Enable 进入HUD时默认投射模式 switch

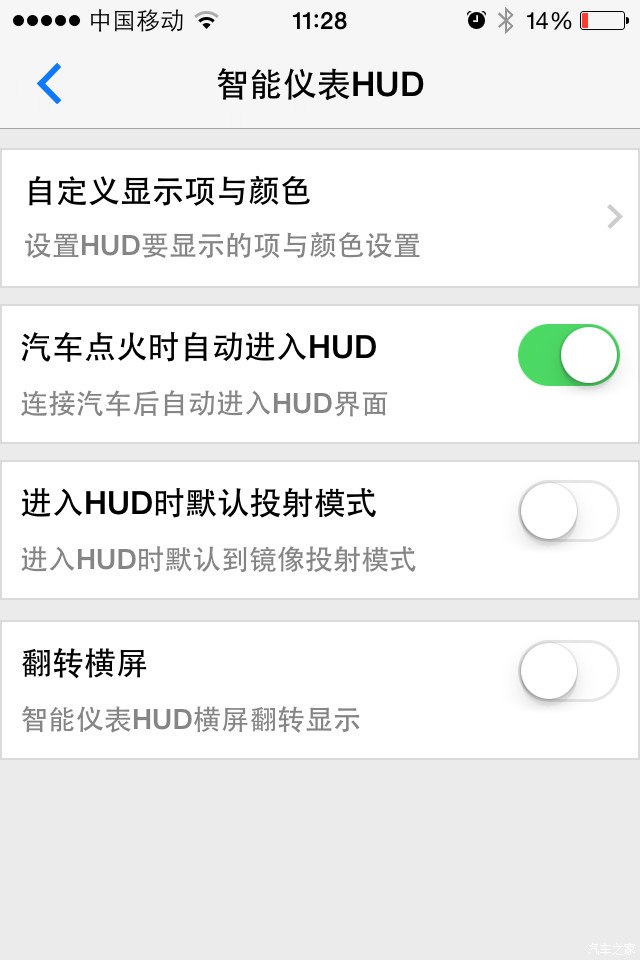click(x=568, y=511)
